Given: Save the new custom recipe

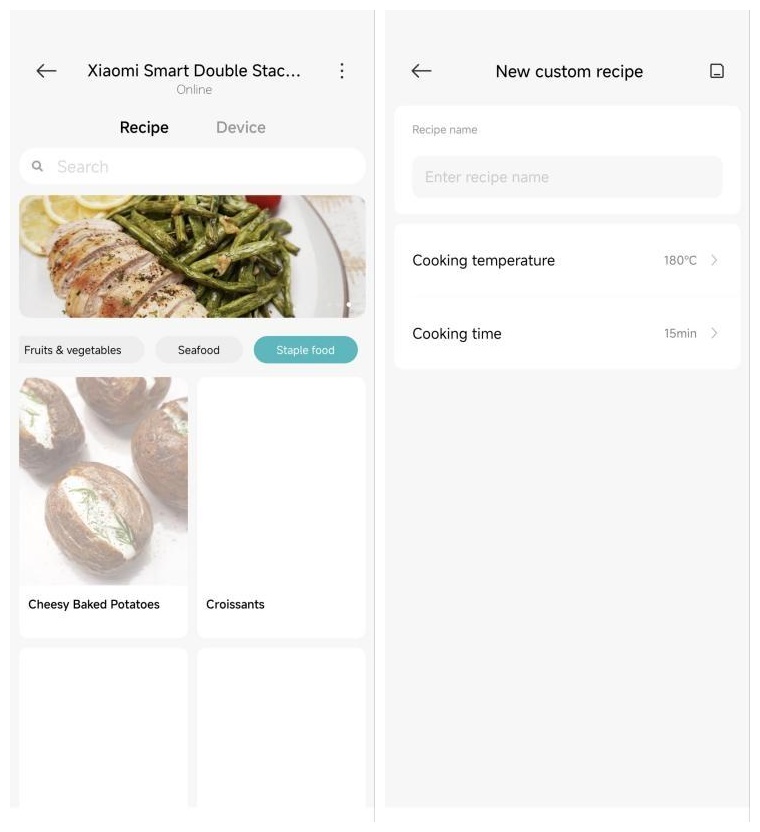Looking at the screenshot, I should pos(716,71).
